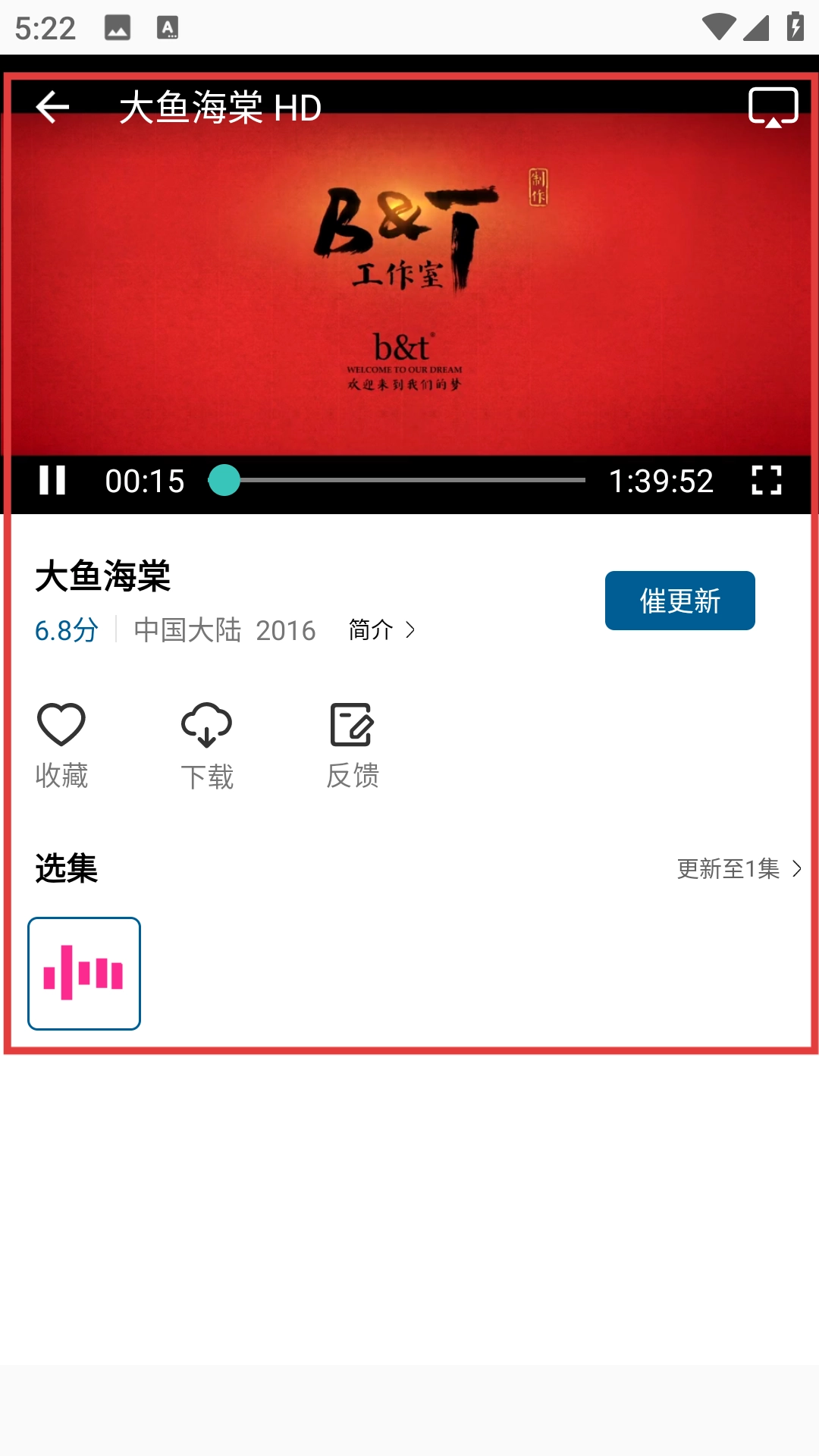
Task: Go back from the video page
Action: pyautogui.click(x=52, y=107)
